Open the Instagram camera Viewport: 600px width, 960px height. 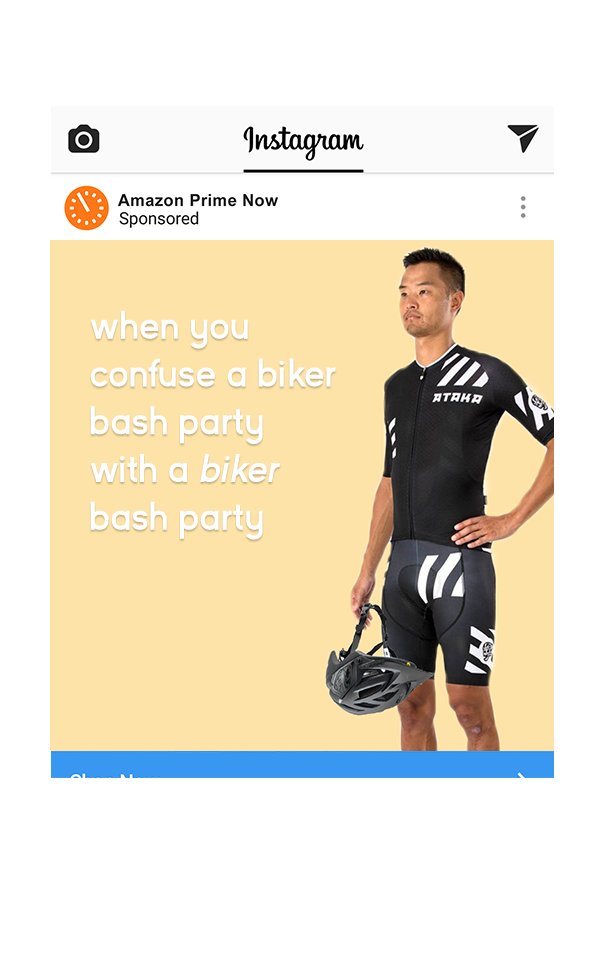click(x=84, y=140)
